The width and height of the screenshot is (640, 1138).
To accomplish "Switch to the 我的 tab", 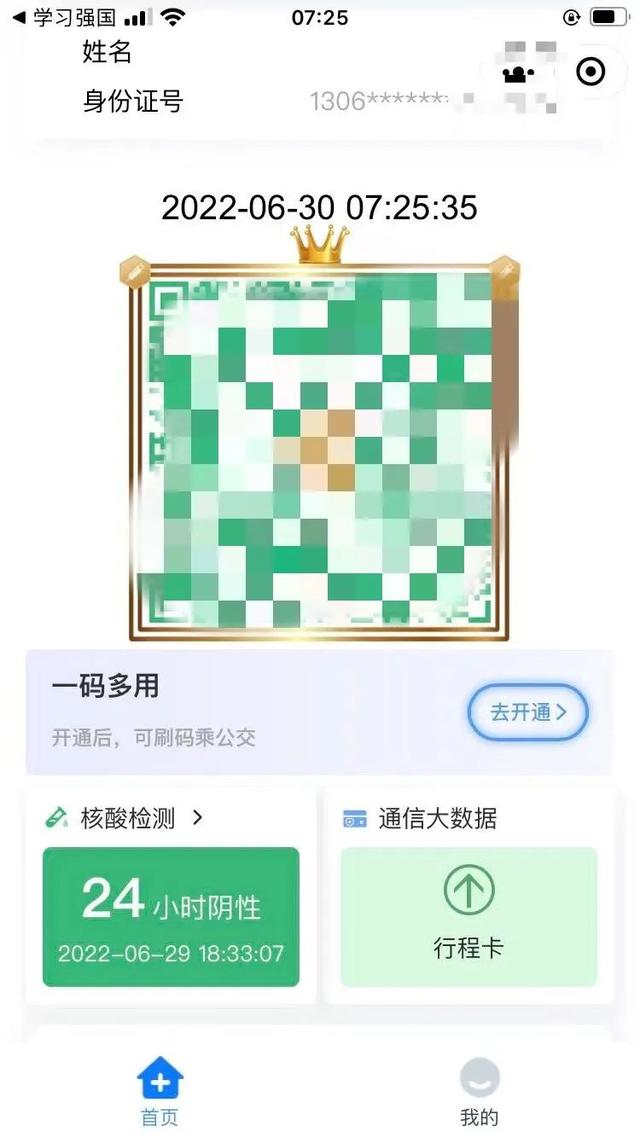I will click(x=479, y=1091).
